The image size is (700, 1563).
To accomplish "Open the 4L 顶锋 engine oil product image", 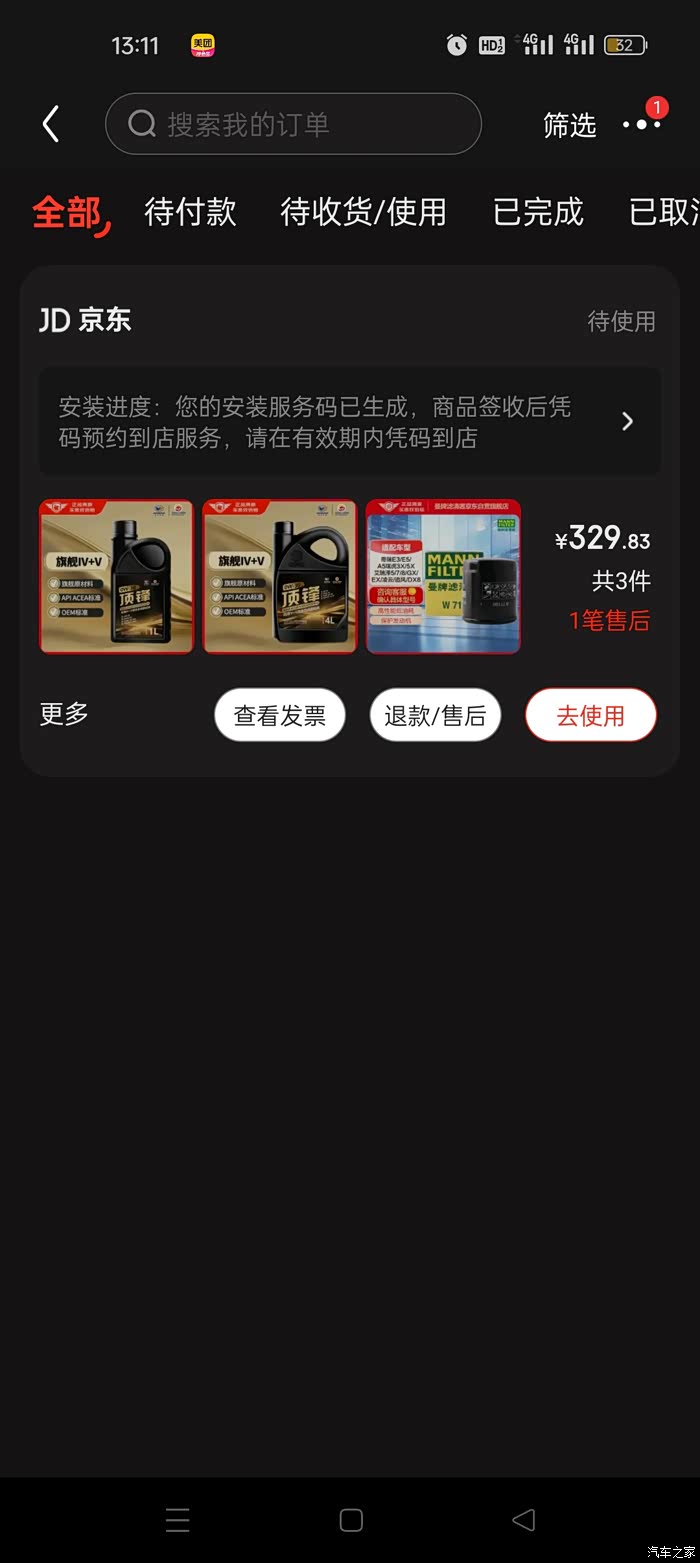I will pyautogui.click(x=280, y=577).
